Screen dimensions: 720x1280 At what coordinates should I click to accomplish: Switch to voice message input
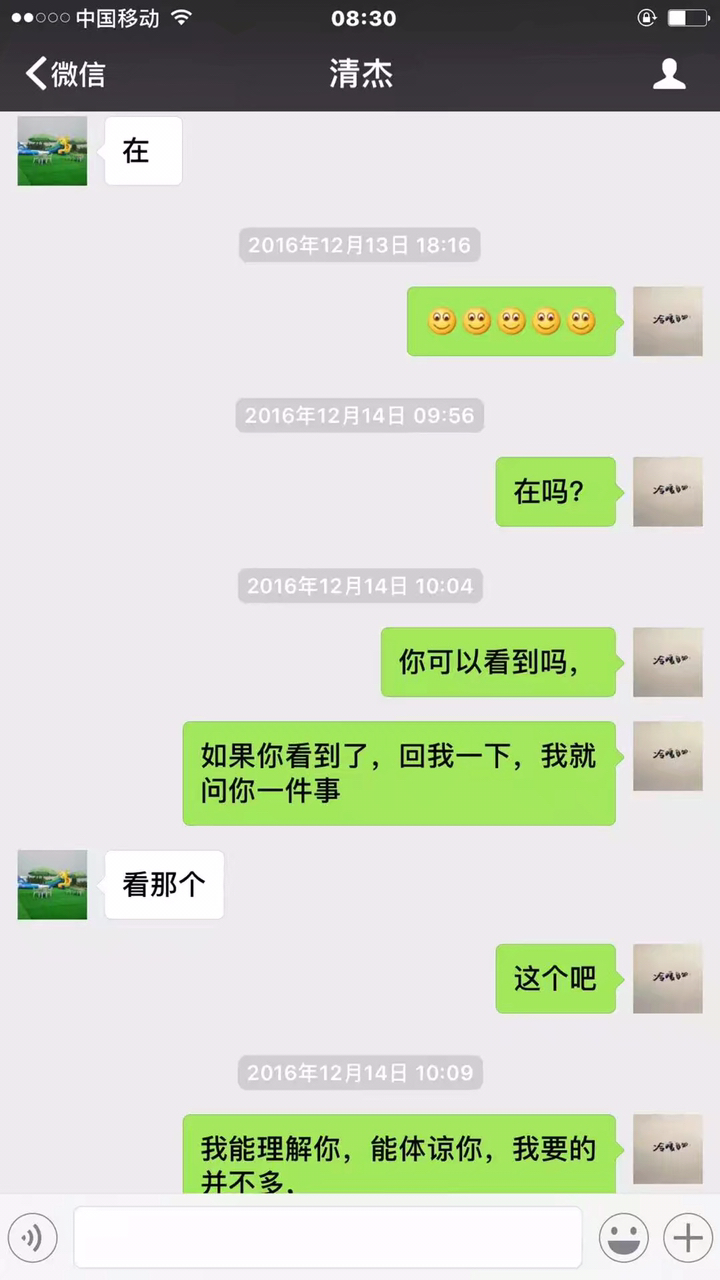33,1238
